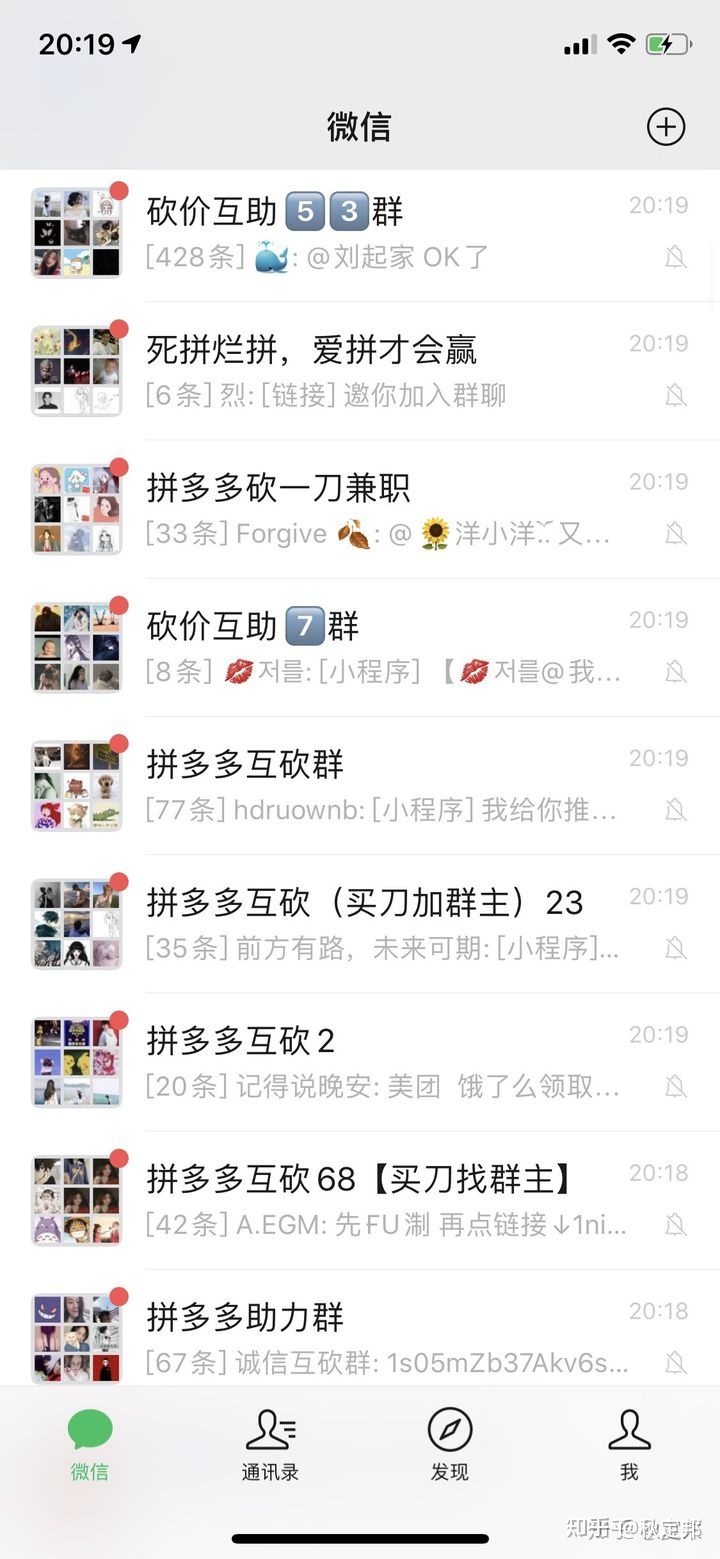Screen dimensions: 720x1559
Task: Open 拼多多互砍（买刀加群主）23 chat
Action: pos(380,924)
